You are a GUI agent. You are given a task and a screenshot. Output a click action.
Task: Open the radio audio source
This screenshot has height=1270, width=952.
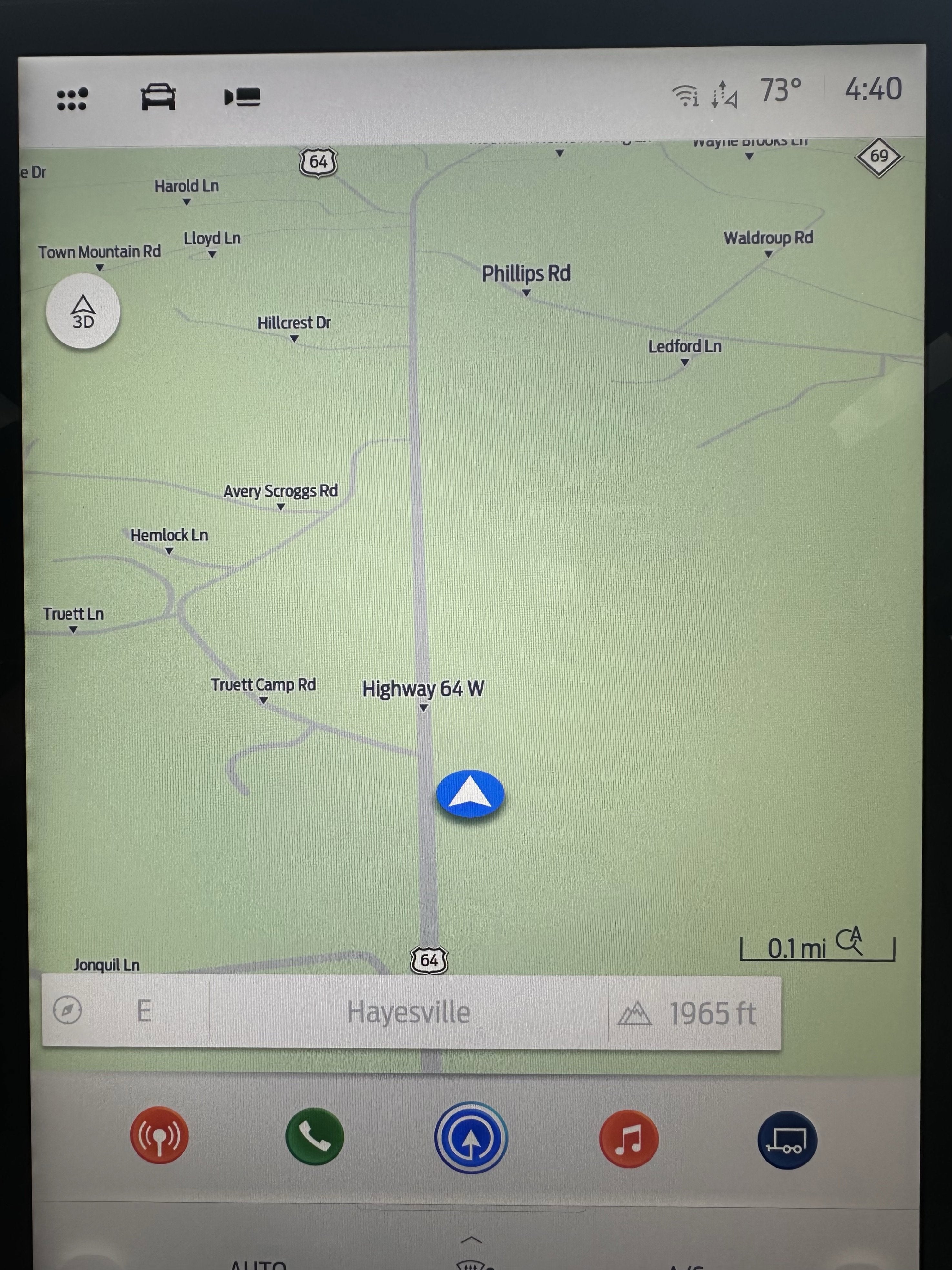[159, 1136]
